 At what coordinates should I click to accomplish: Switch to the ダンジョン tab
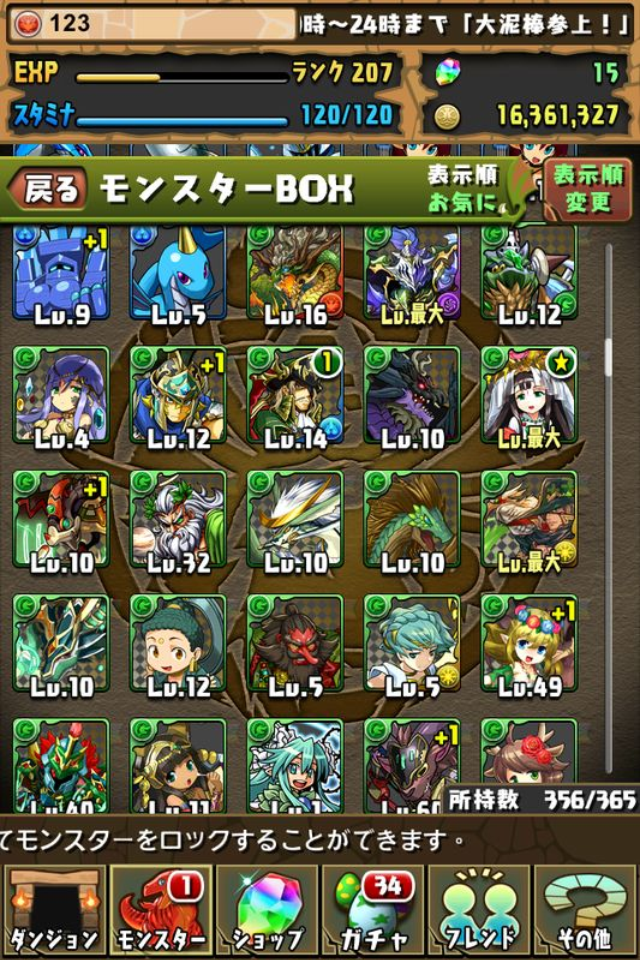click(x=53, y=910)
